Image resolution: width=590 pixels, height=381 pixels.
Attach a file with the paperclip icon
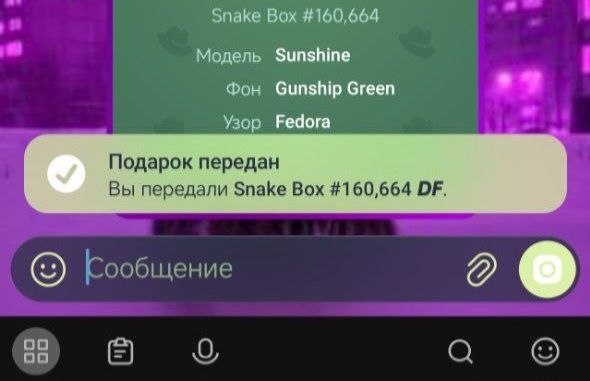pyautogui.click(x=481, y=269)
